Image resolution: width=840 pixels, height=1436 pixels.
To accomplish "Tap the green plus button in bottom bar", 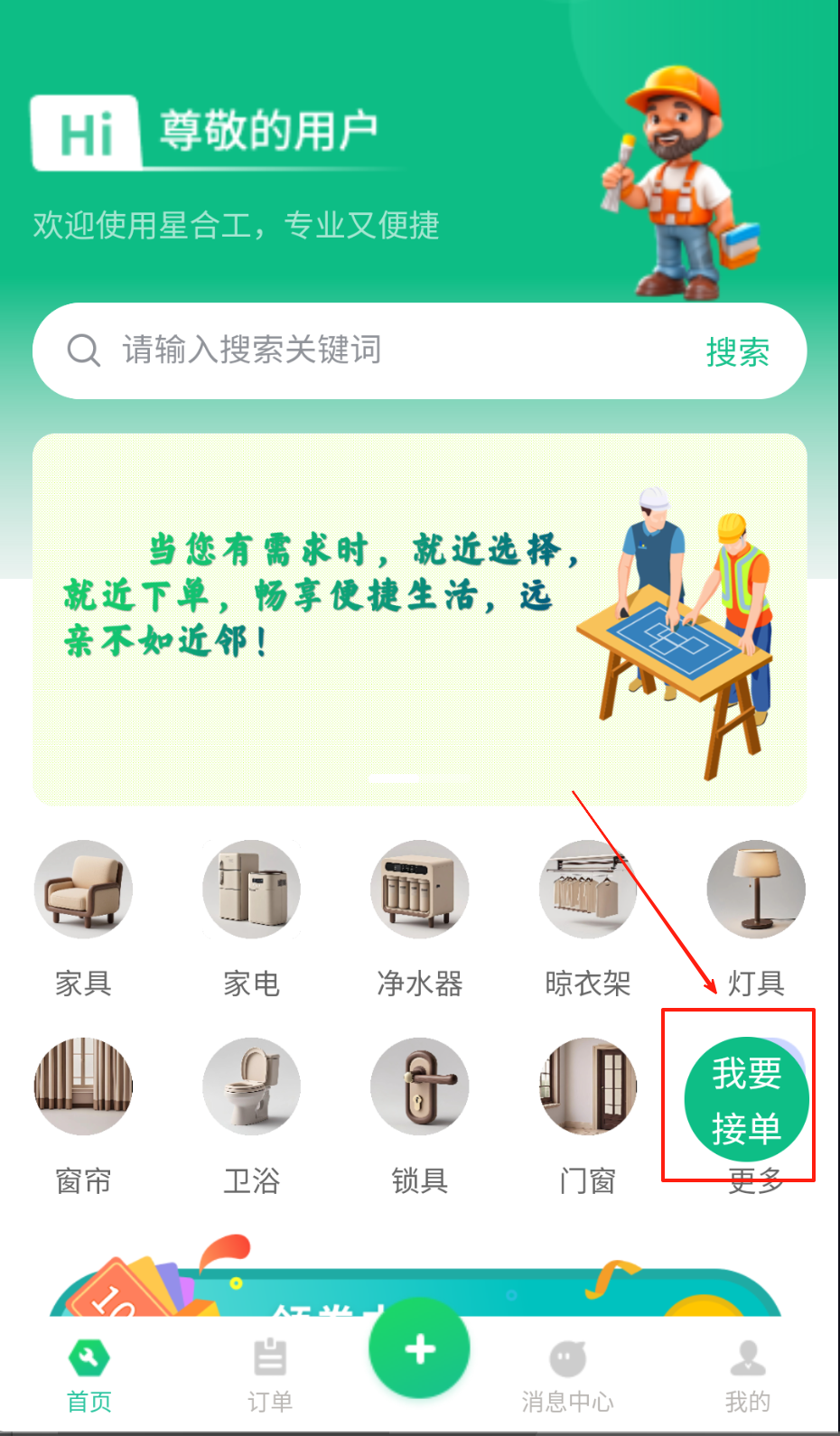I will 419,1348.
